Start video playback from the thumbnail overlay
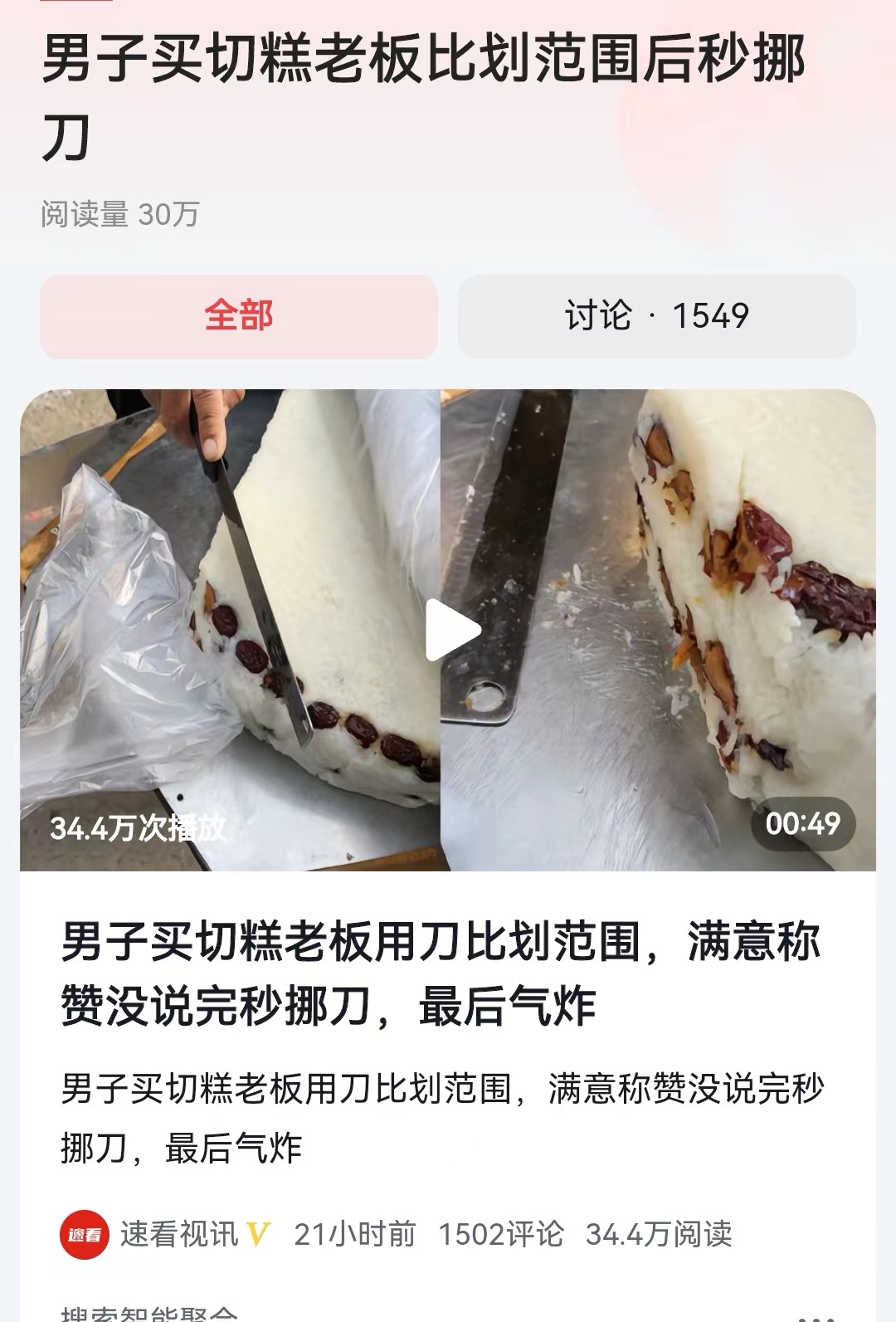This screenshot has width=896, height=1322. [x=448, y=629]
